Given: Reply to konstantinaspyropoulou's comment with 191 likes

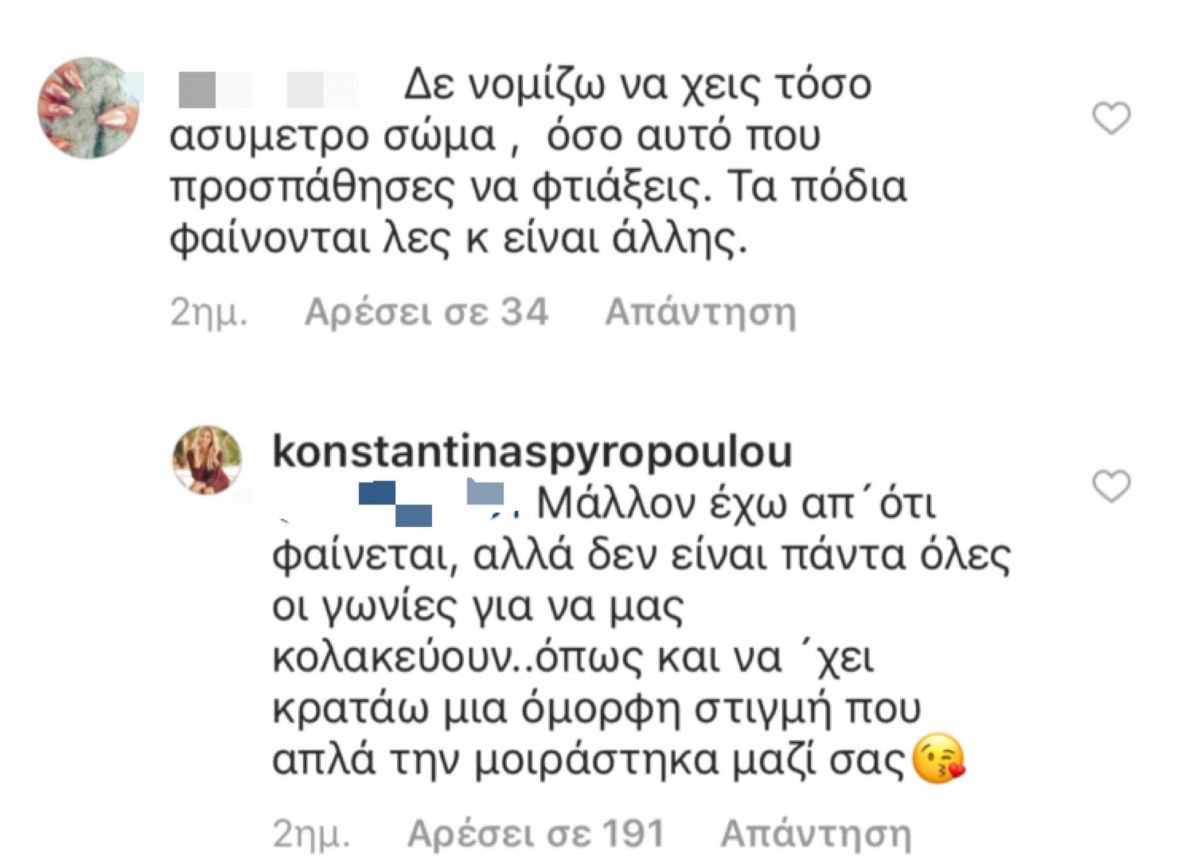Looking at the screenshot, I should tap(815, 832).
